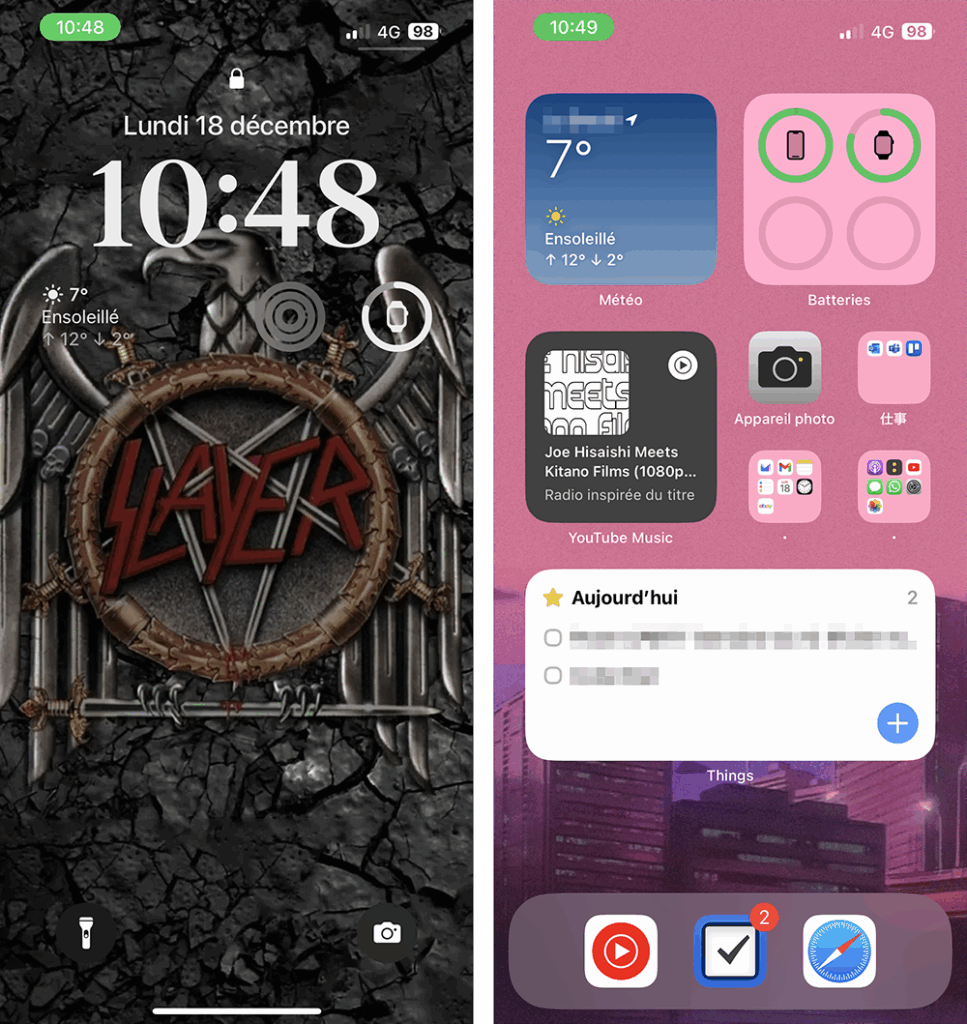Open the folder containing WhatsApp and Photos

click(x=893, y=487)
